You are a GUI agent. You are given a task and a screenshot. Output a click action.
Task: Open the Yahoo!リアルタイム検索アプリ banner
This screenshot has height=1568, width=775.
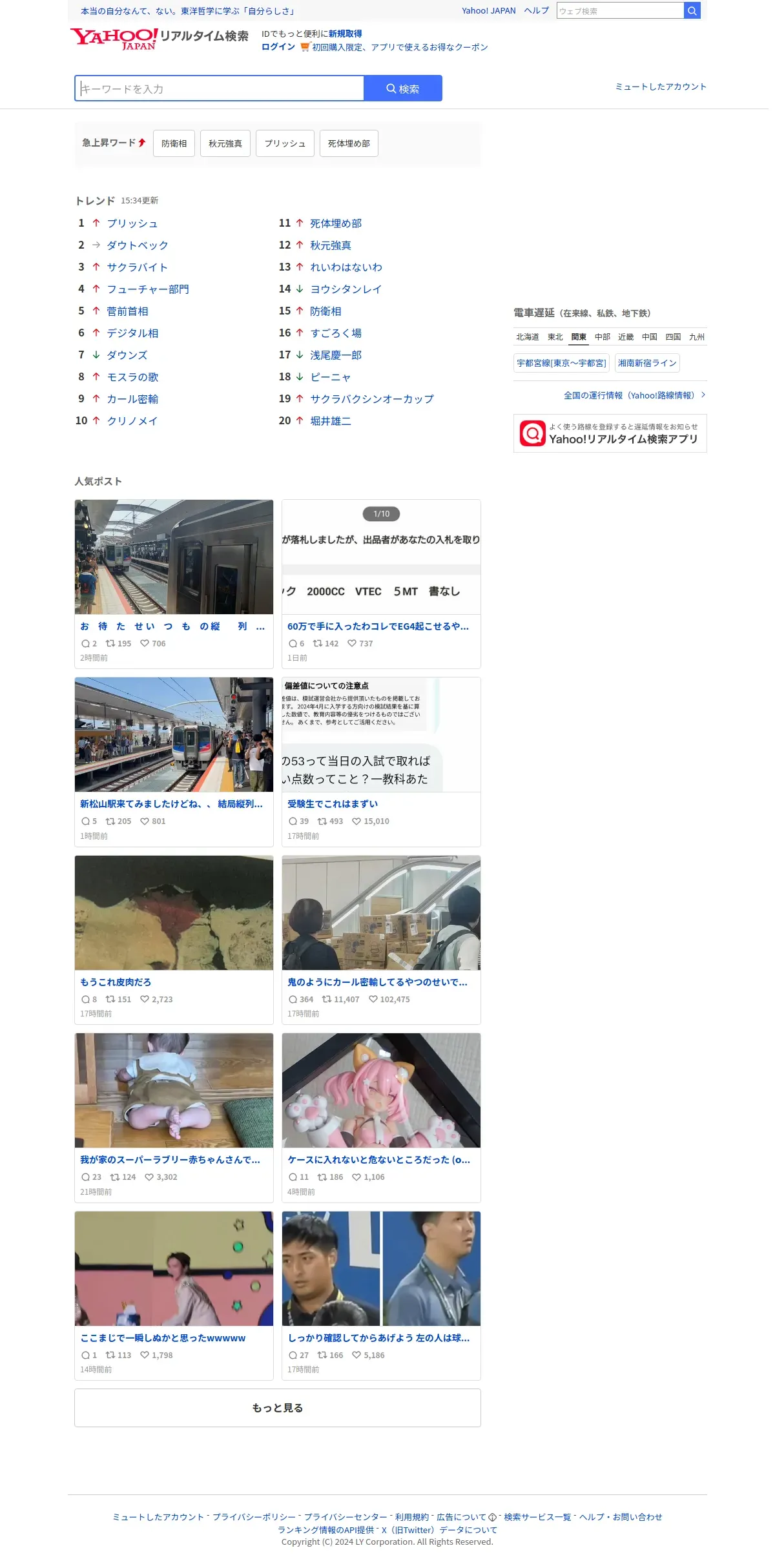click(610, 433)
